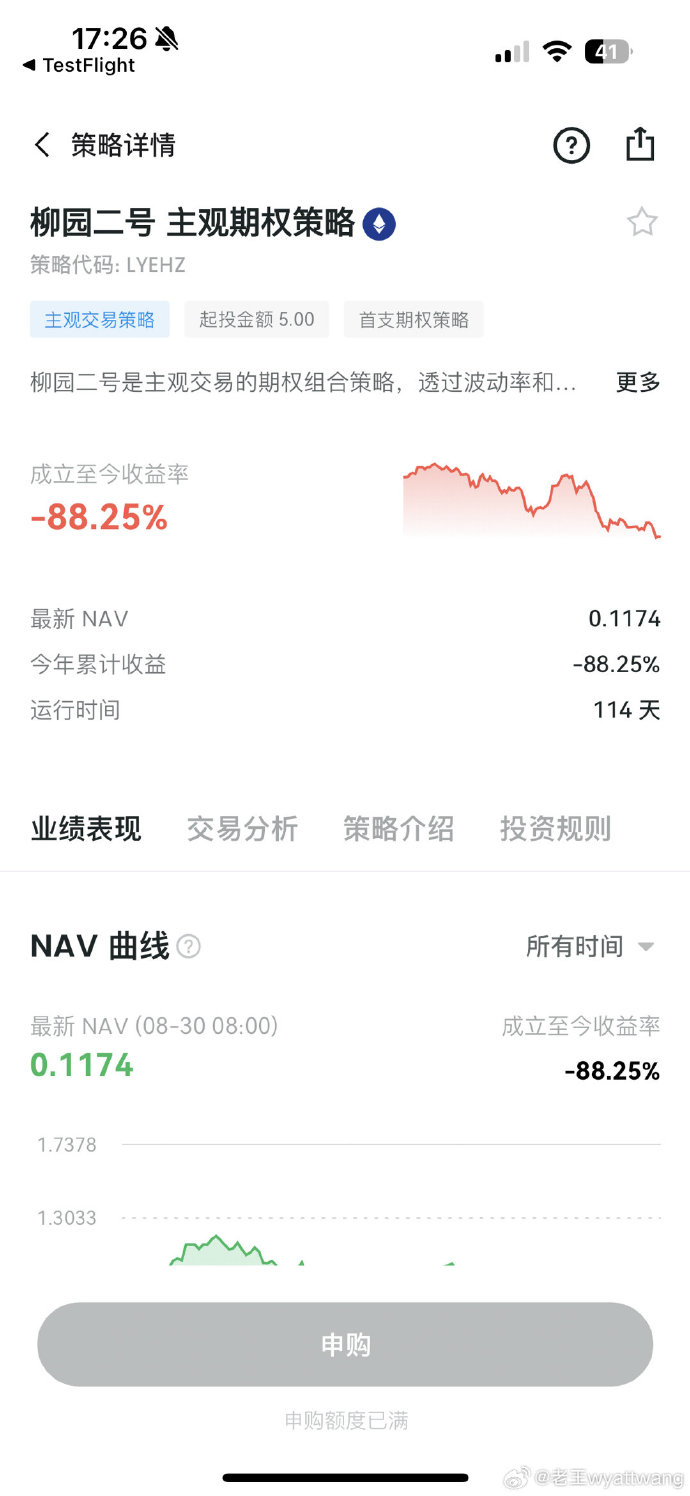Open the help question mark icon

(x=571, y=146)
